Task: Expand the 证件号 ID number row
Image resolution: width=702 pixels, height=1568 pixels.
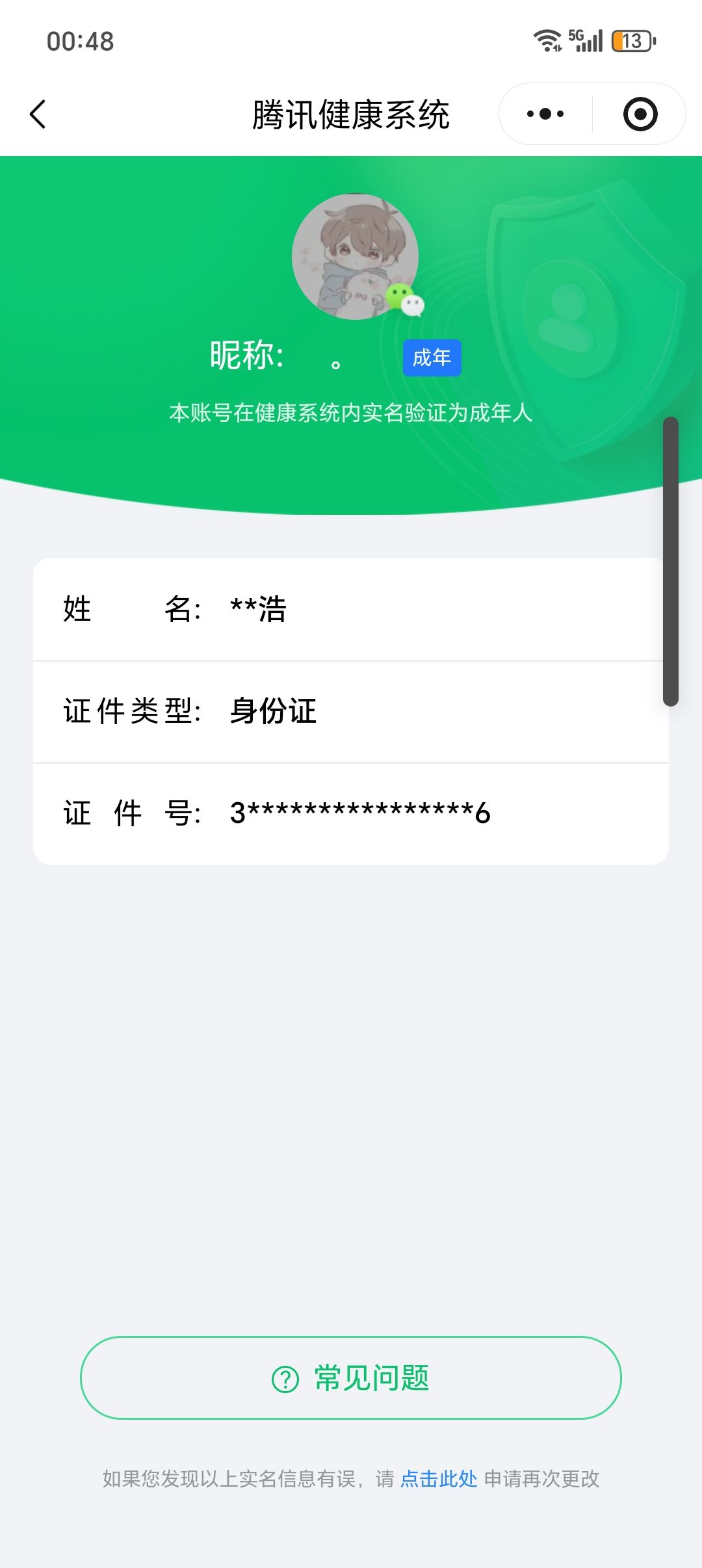Action: point(351,811)
